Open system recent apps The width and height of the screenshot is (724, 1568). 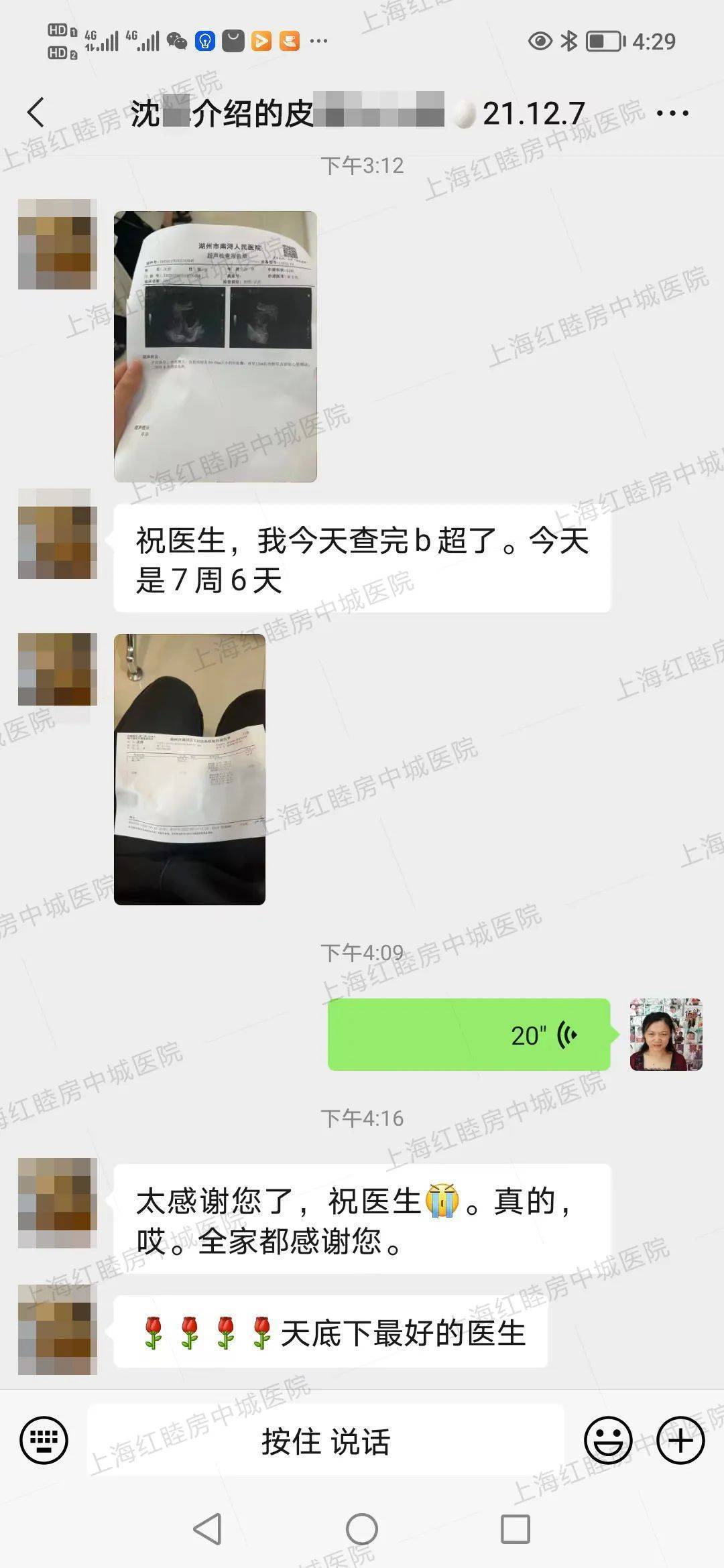[x=516, y=1530]
